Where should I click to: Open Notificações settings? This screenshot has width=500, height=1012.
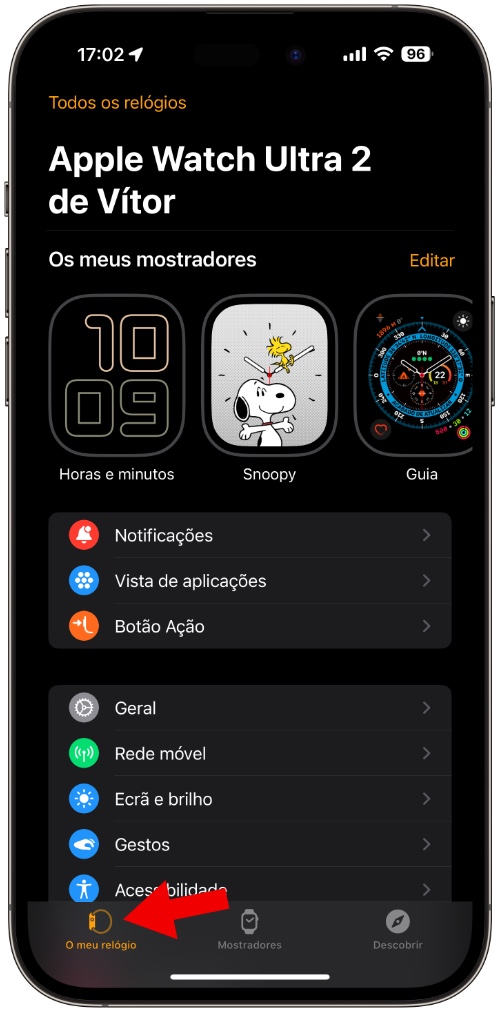[x=250, y=535]
